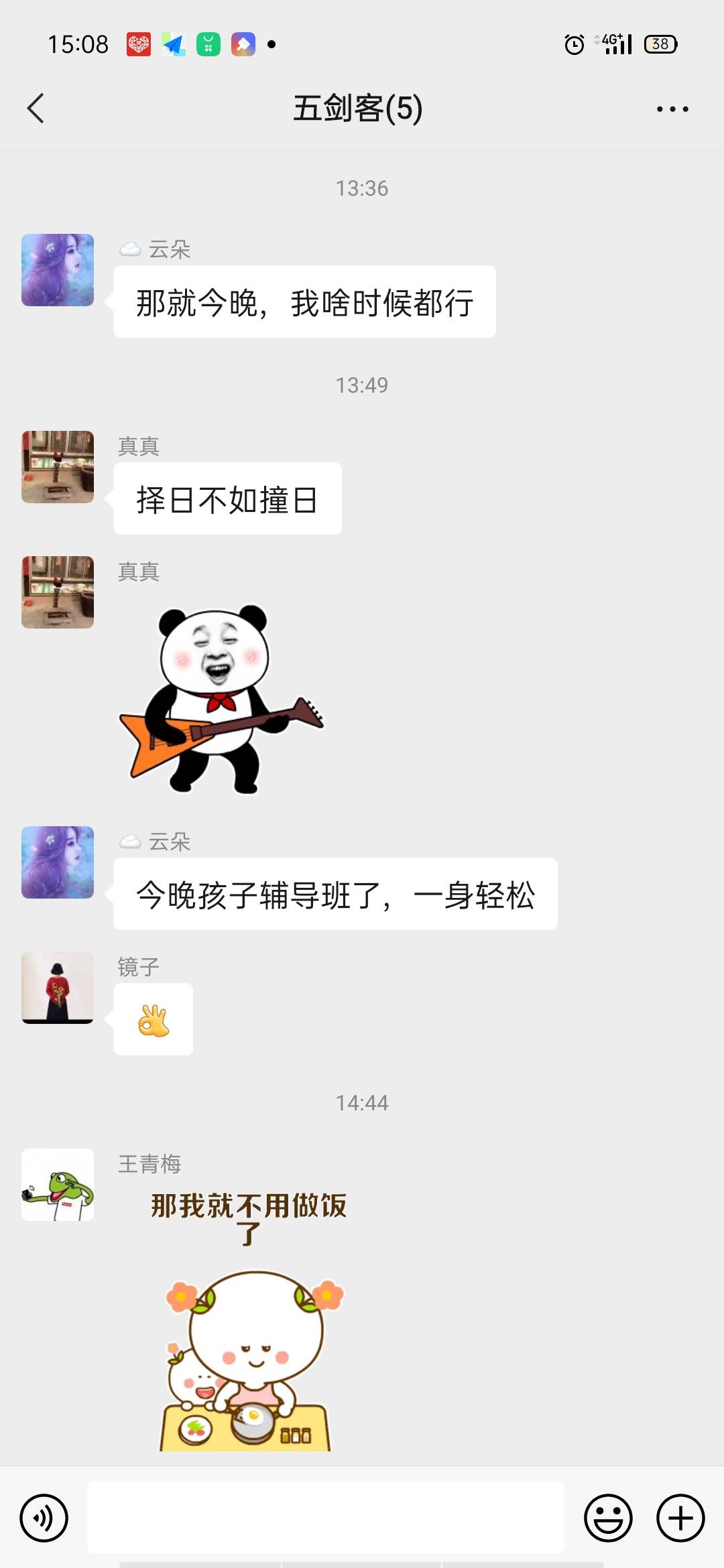
Task: Select the alarm clock status bar icon
Action: click(x=574, y=44)
